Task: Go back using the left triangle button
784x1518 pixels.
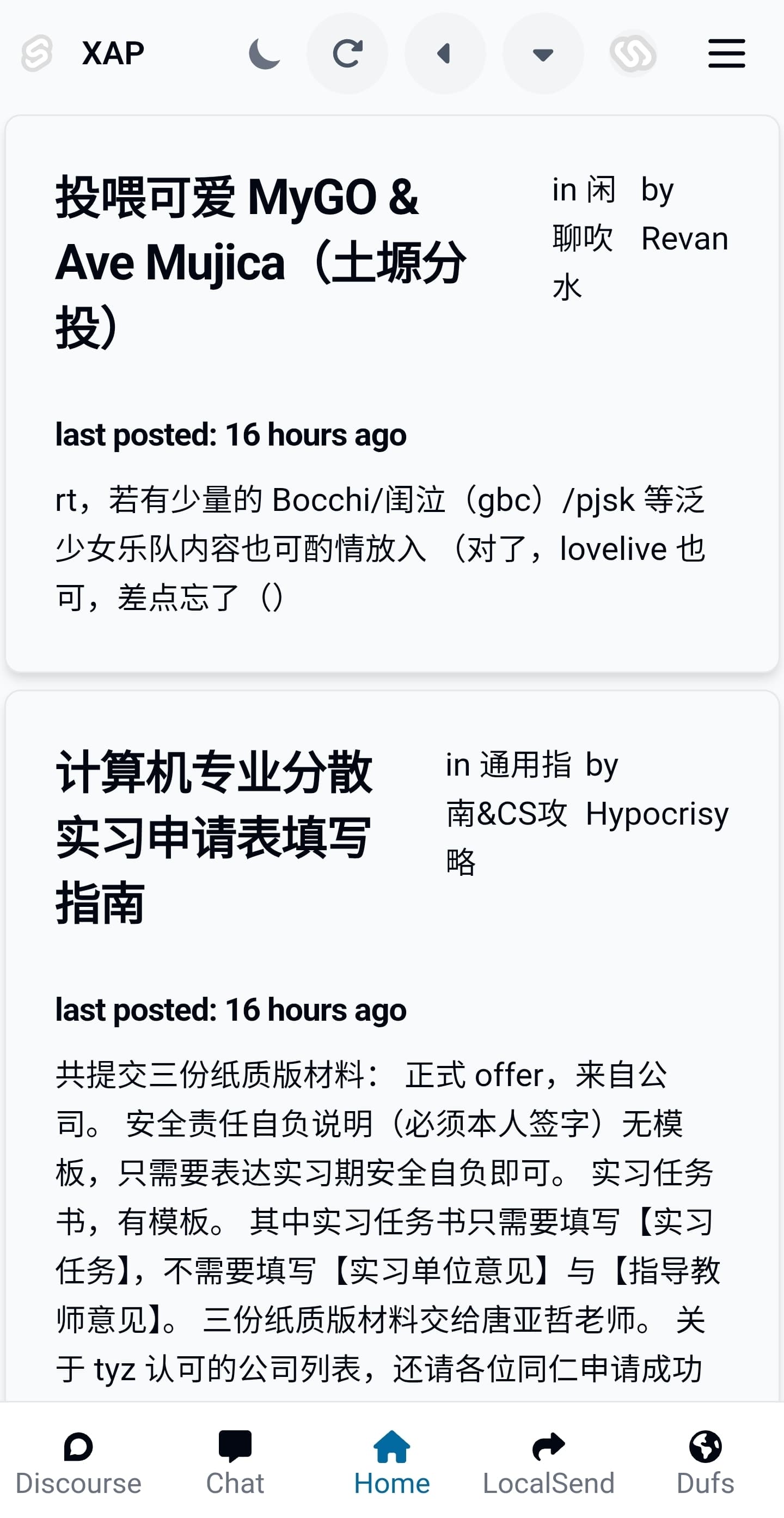Action: pyautogui.click(x=445, y=53)
